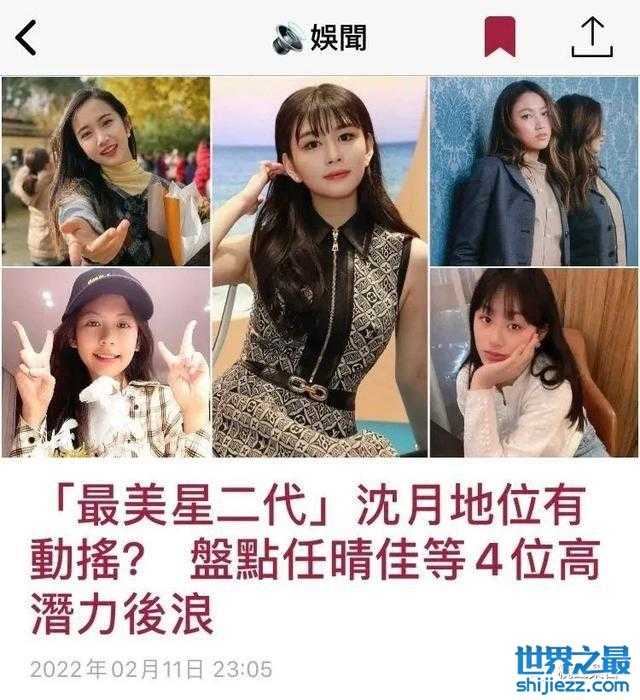This screenshot has width=640, height=700.
Task: Share this article
Action: (x=591, y=37)
